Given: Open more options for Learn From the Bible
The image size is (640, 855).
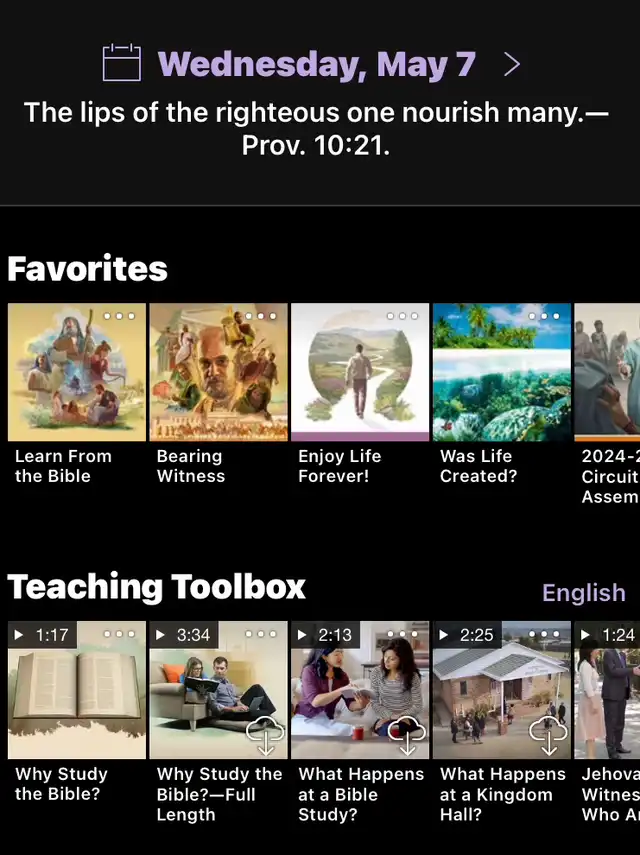Looking at the screenshot, I should point(119,316).
